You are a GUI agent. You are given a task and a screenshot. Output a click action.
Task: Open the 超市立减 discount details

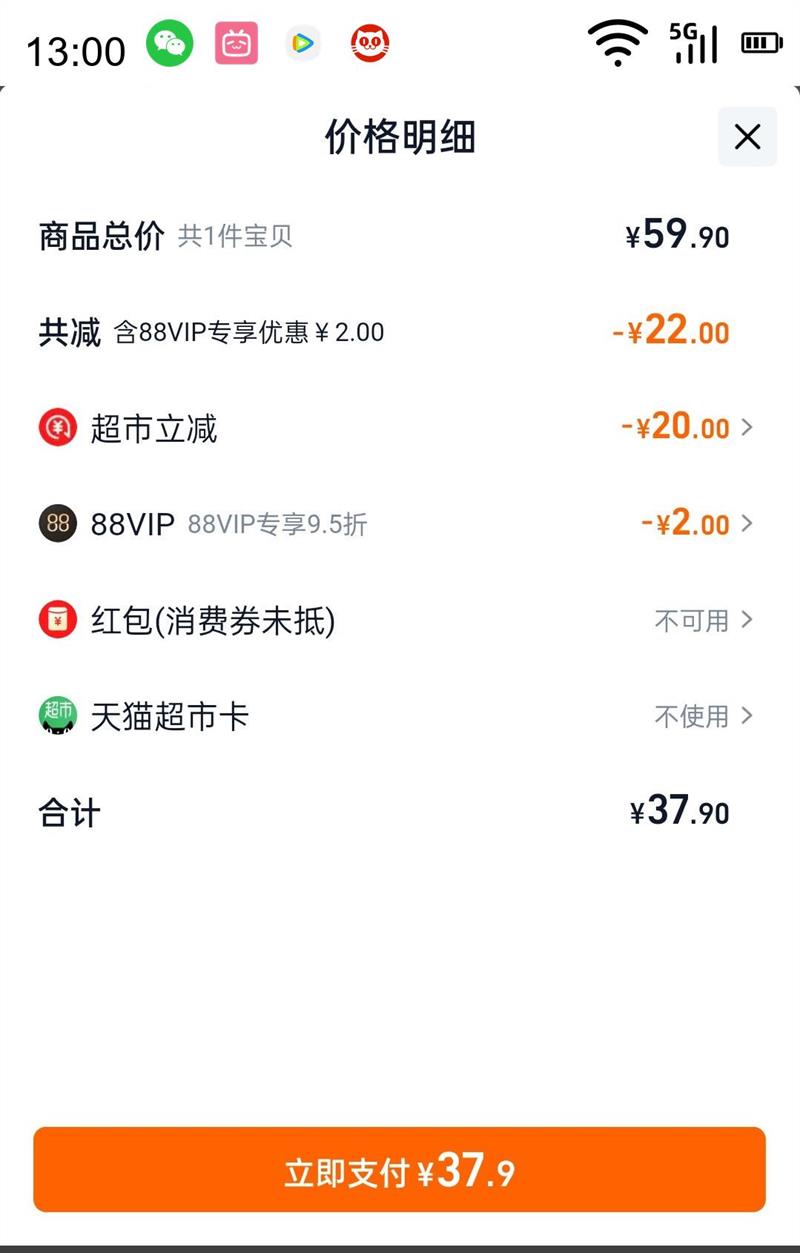[686, 428]
